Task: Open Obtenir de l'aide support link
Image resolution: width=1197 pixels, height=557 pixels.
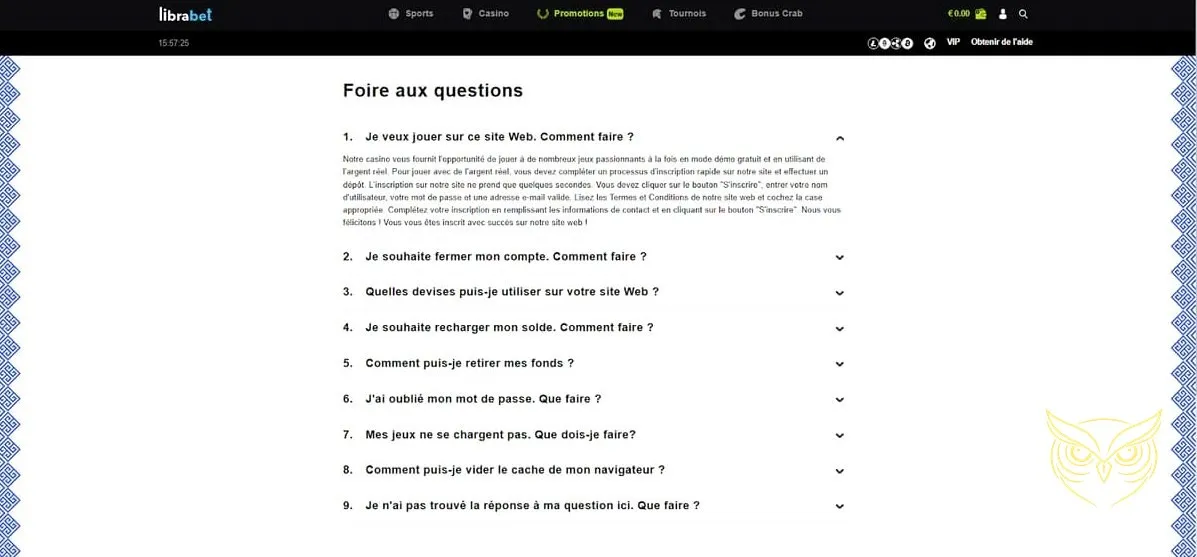Action: coord(1001,42)
